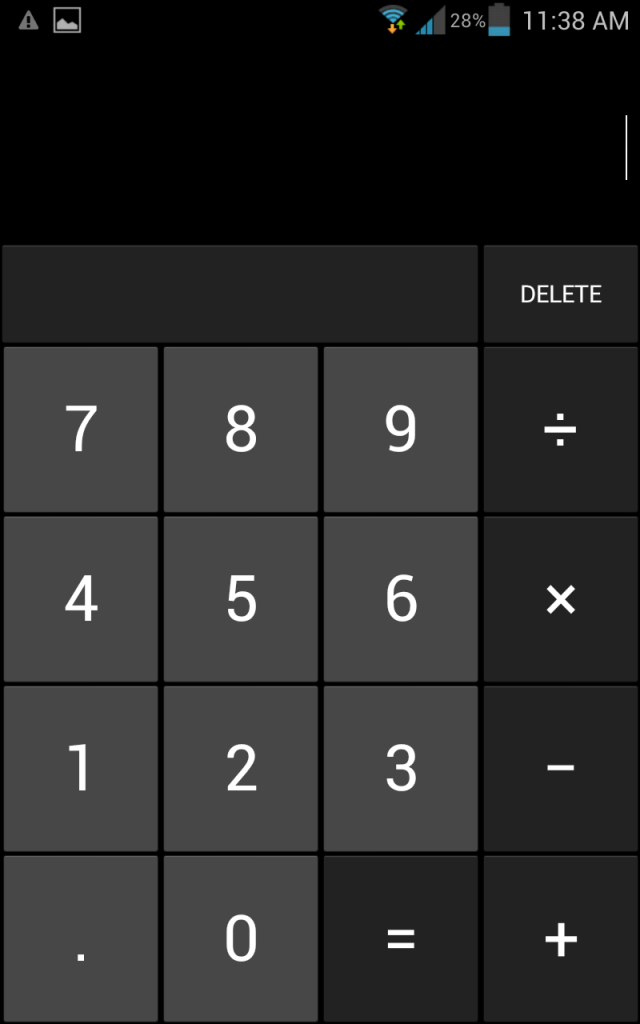Tap the number 0 key
640x1024 pixels.
tap(241, 938)
